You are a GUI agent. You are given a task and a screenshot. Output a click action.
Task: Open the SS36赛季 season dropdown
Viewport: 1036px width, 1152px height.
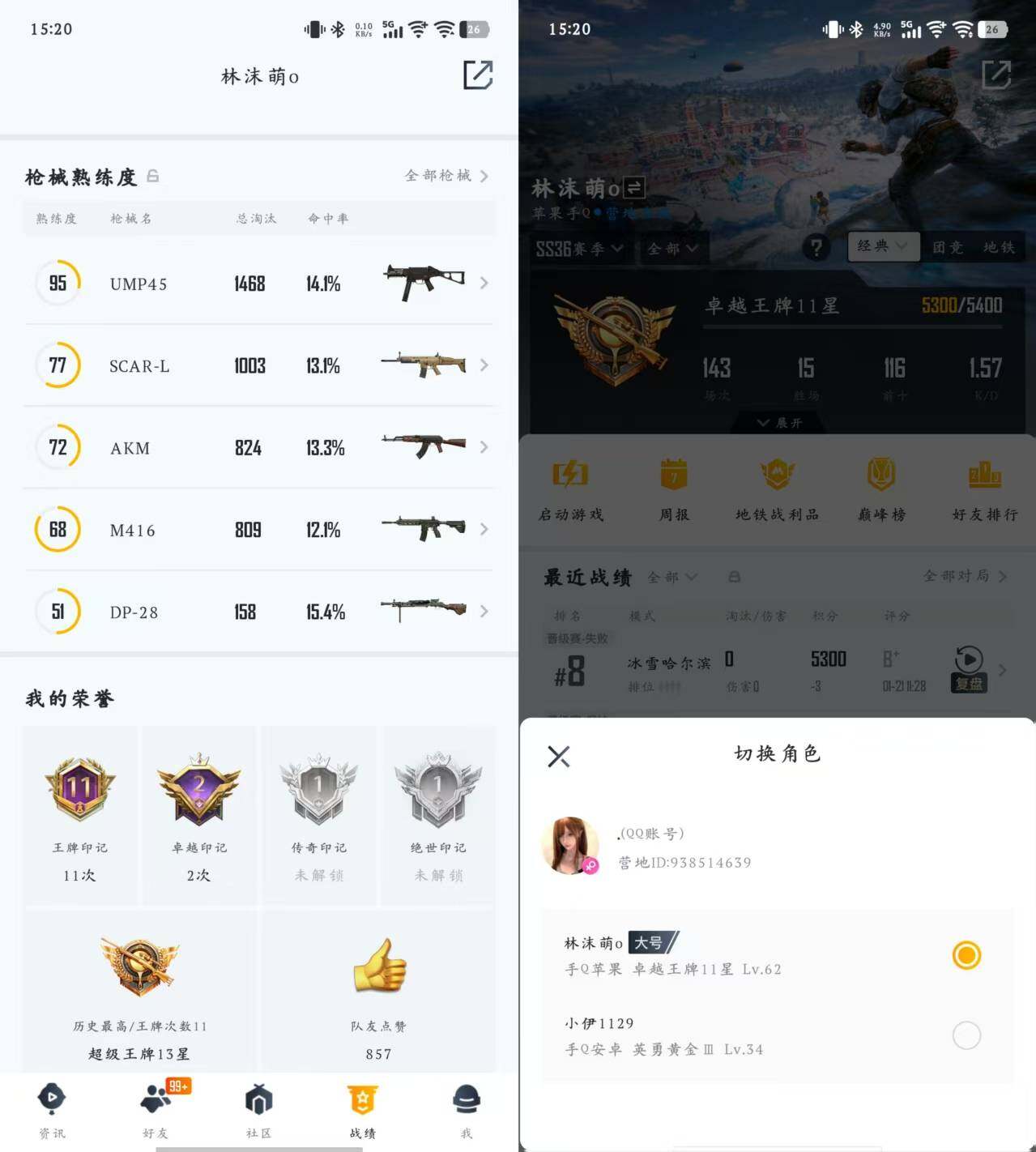[581, 250]
